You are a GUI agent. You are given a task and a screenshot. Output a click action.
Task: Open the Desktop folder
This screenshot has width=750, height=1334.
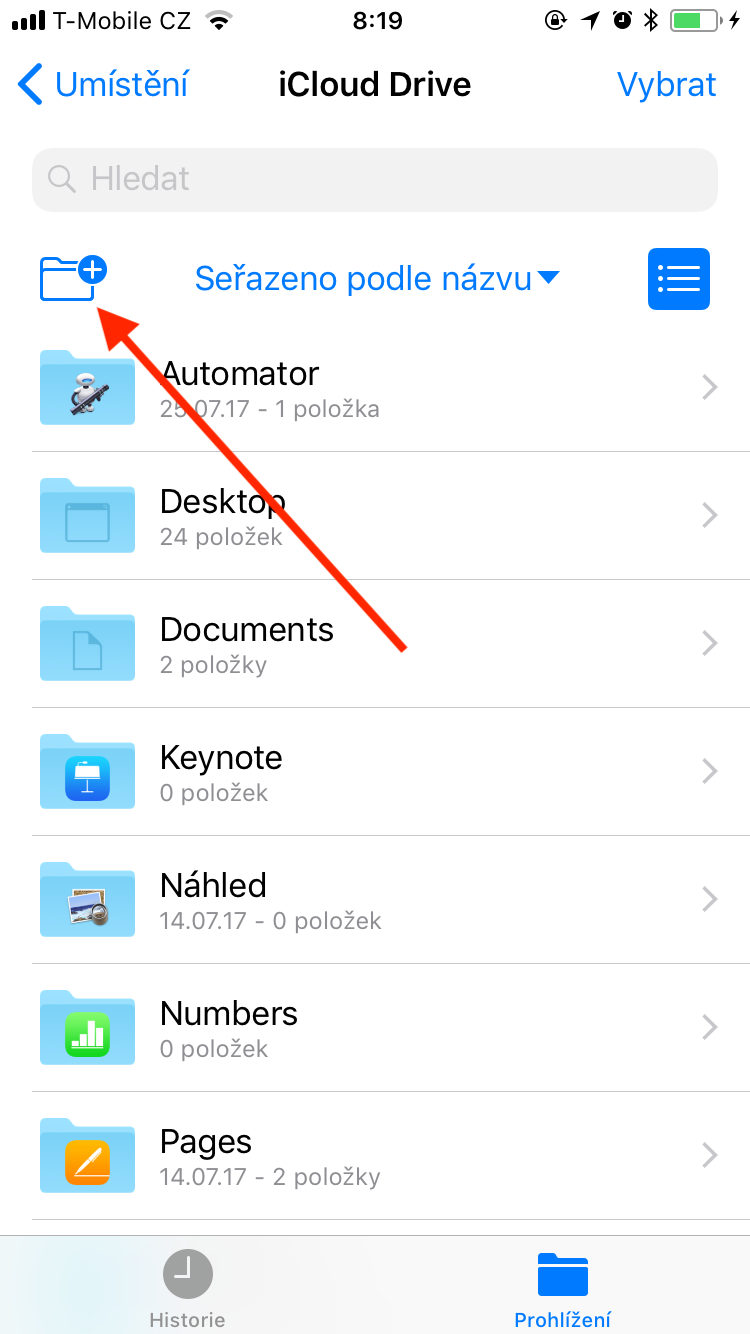[x=375, y=516]
